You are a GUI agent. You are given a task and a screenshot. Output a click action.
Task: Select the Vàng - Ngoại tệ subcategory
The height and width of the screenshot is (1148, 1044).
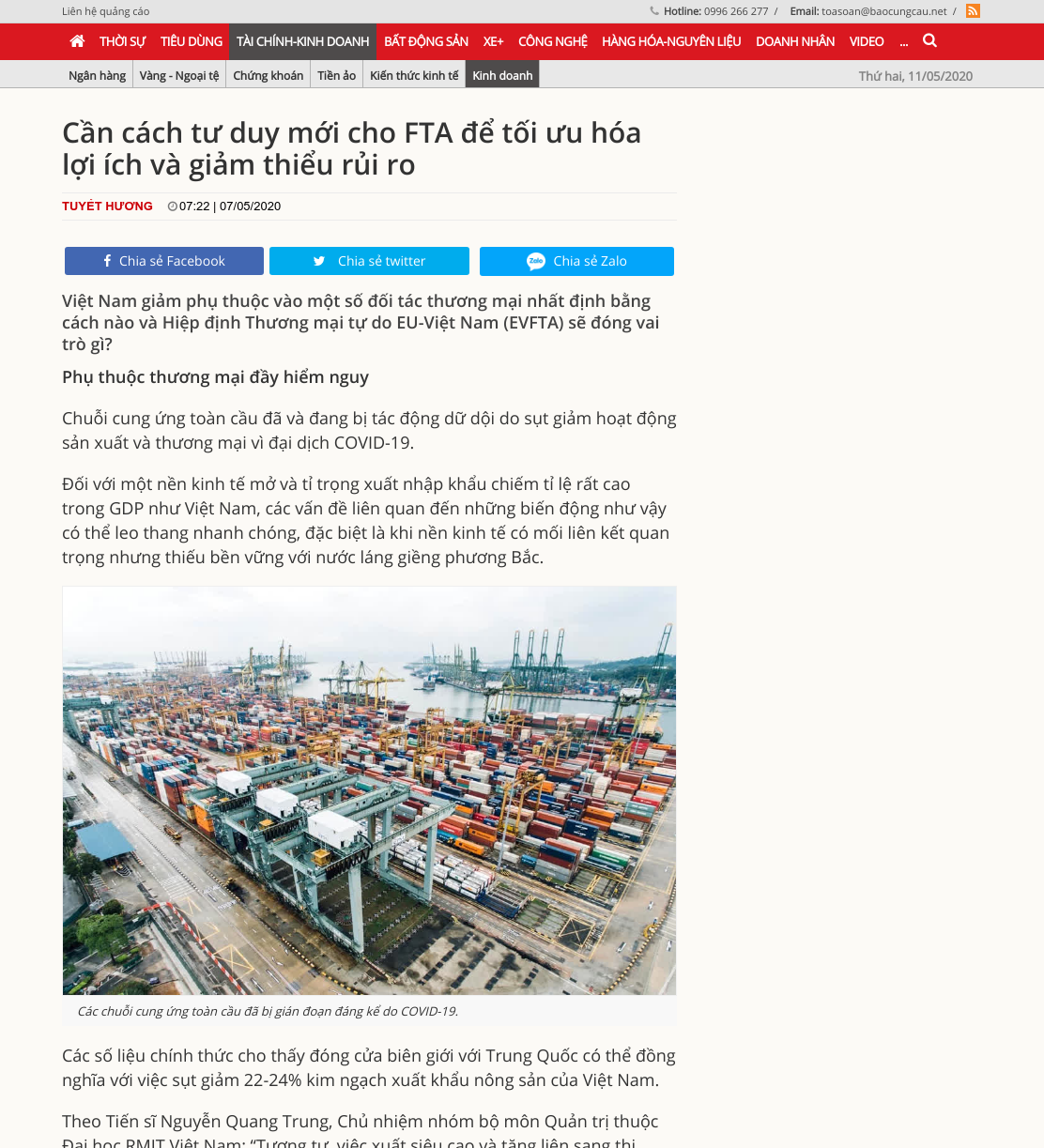(179, 75)
